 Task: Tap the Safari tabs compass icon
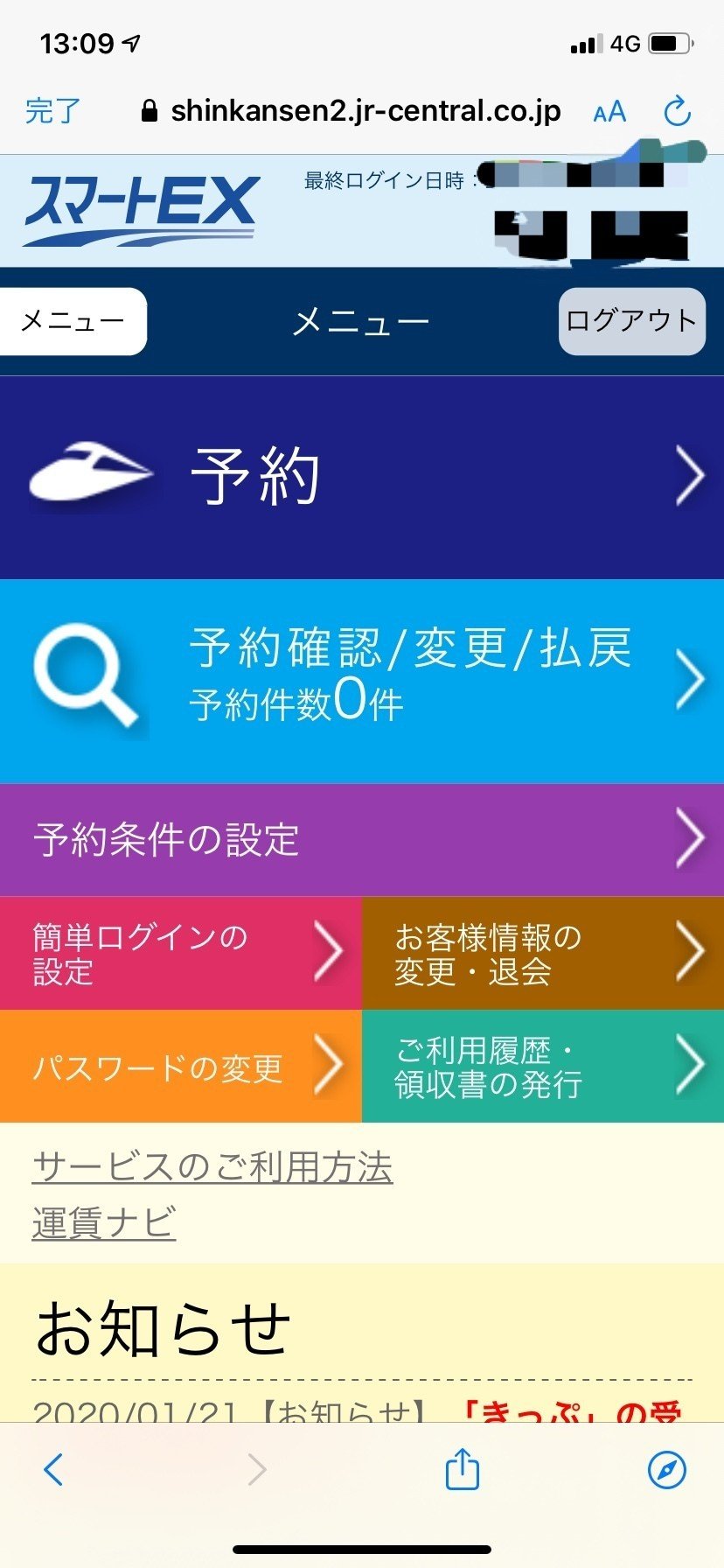[669, 1471]
